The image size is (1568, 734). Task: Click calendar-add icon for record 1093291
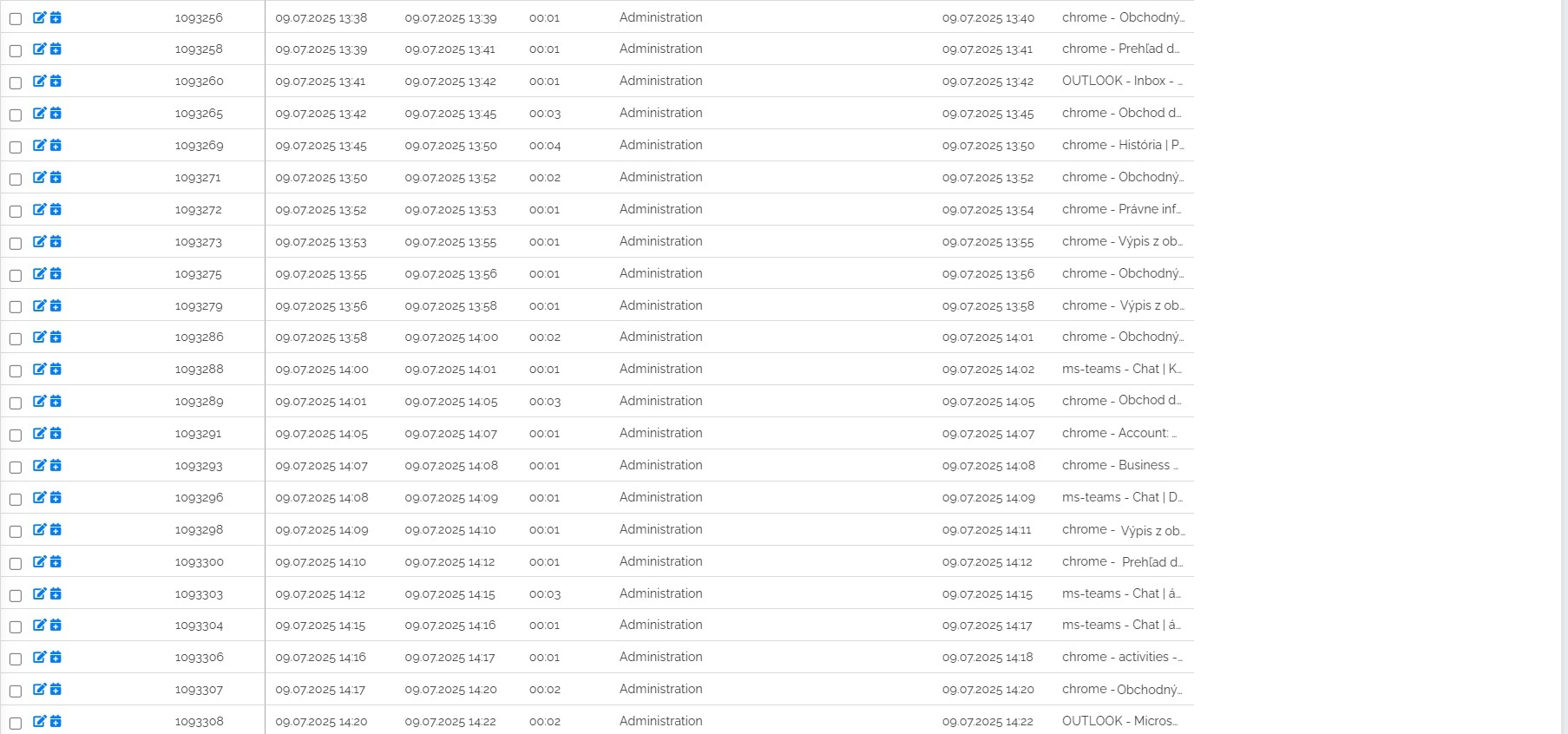point(56,434)
